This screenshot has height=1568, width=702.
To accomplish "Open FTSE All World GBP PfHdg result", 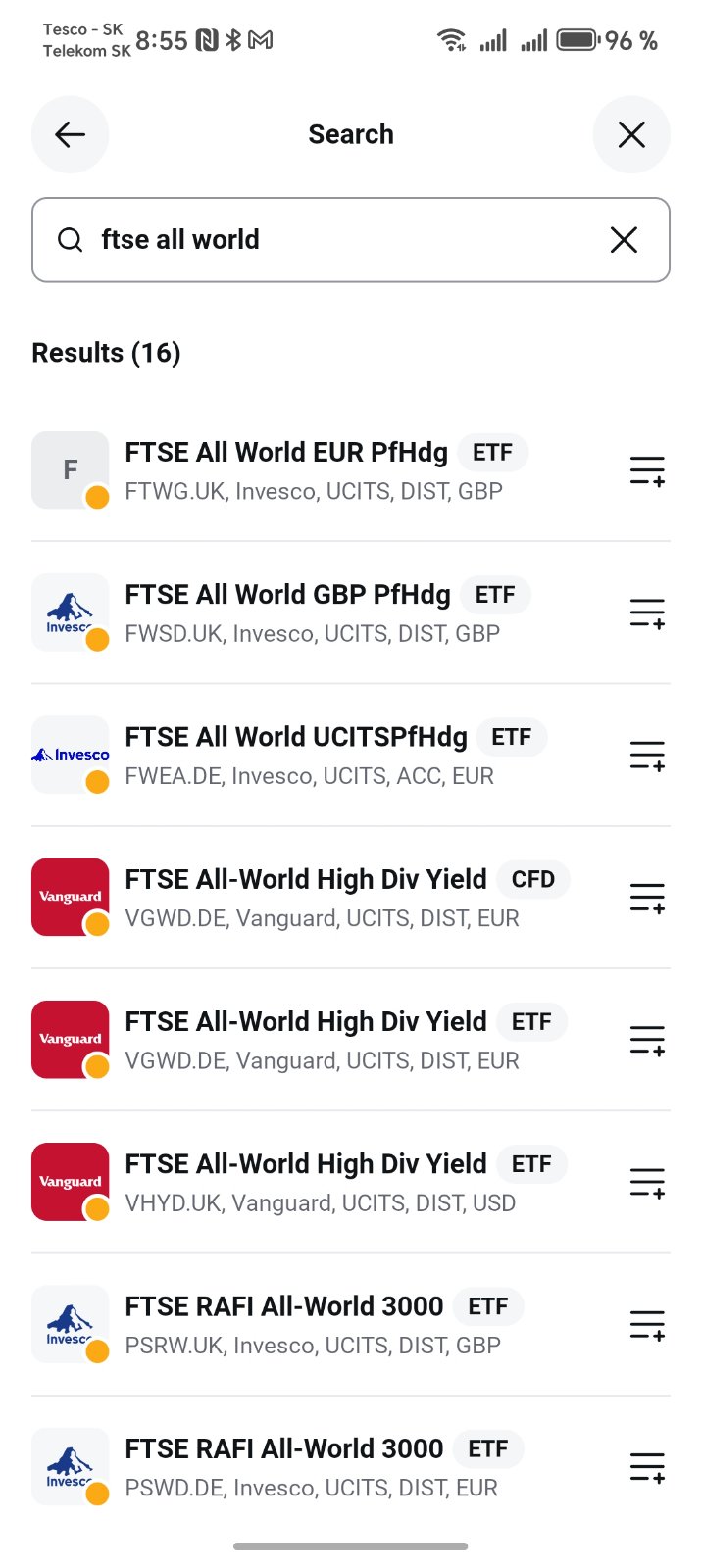I will pyautogui.click(x=314, y=612).
